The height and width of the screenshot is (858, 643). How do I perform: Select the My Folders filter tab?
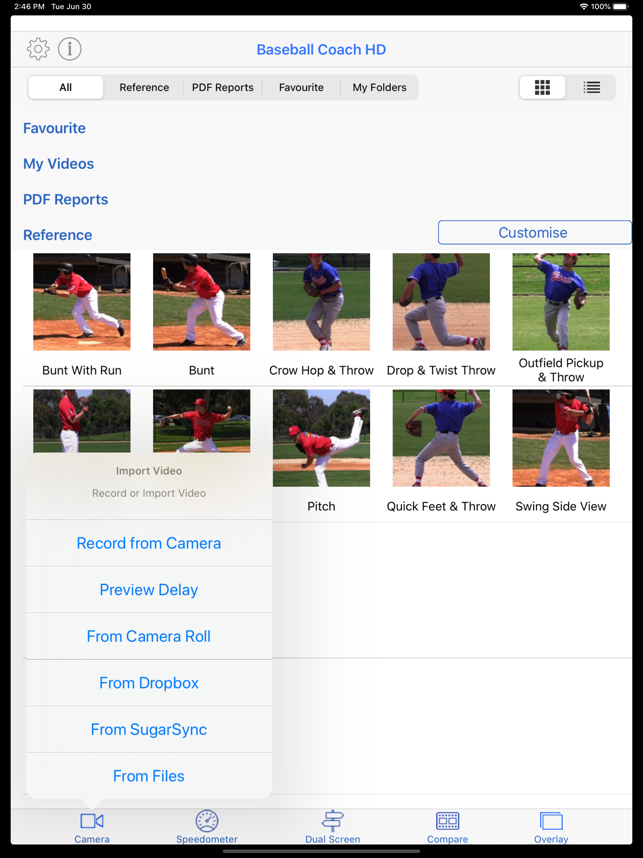[x=379, y=88]
